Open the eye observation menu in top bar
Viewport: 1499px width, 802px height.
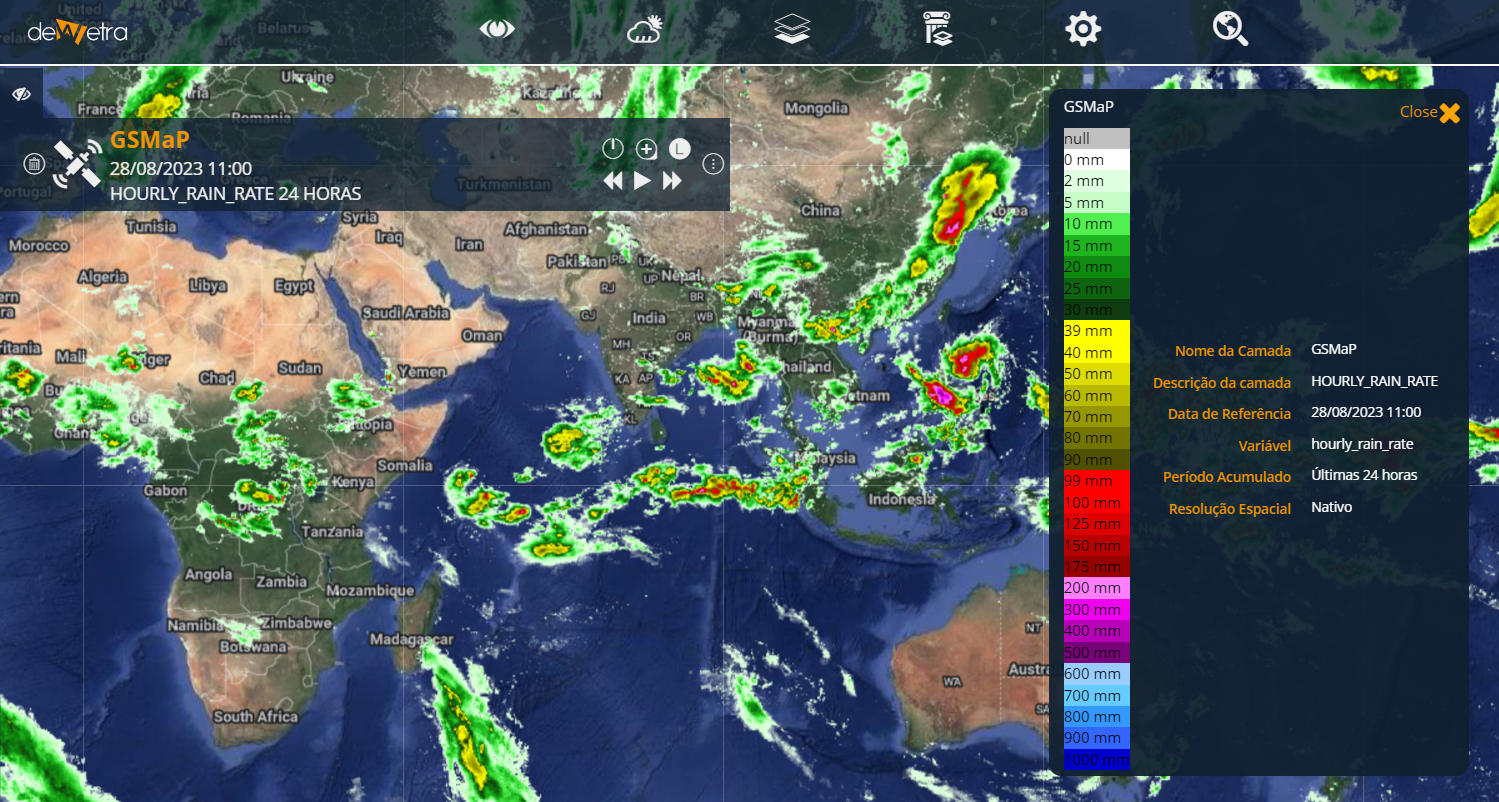pyautogui.click(x=497, y=29)
